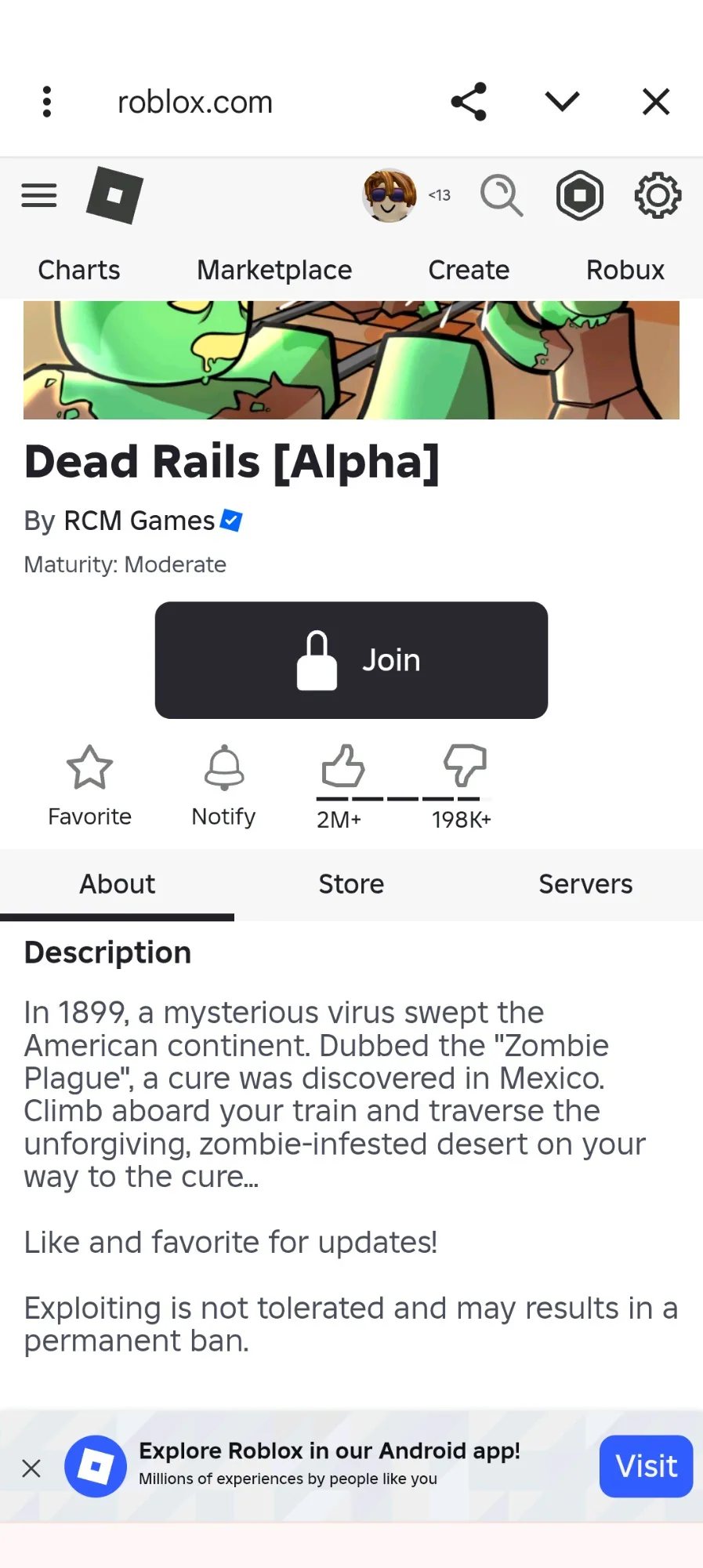Share the roblox.com page
This screenshot has height=1568, width=703.
coord(469,102)
